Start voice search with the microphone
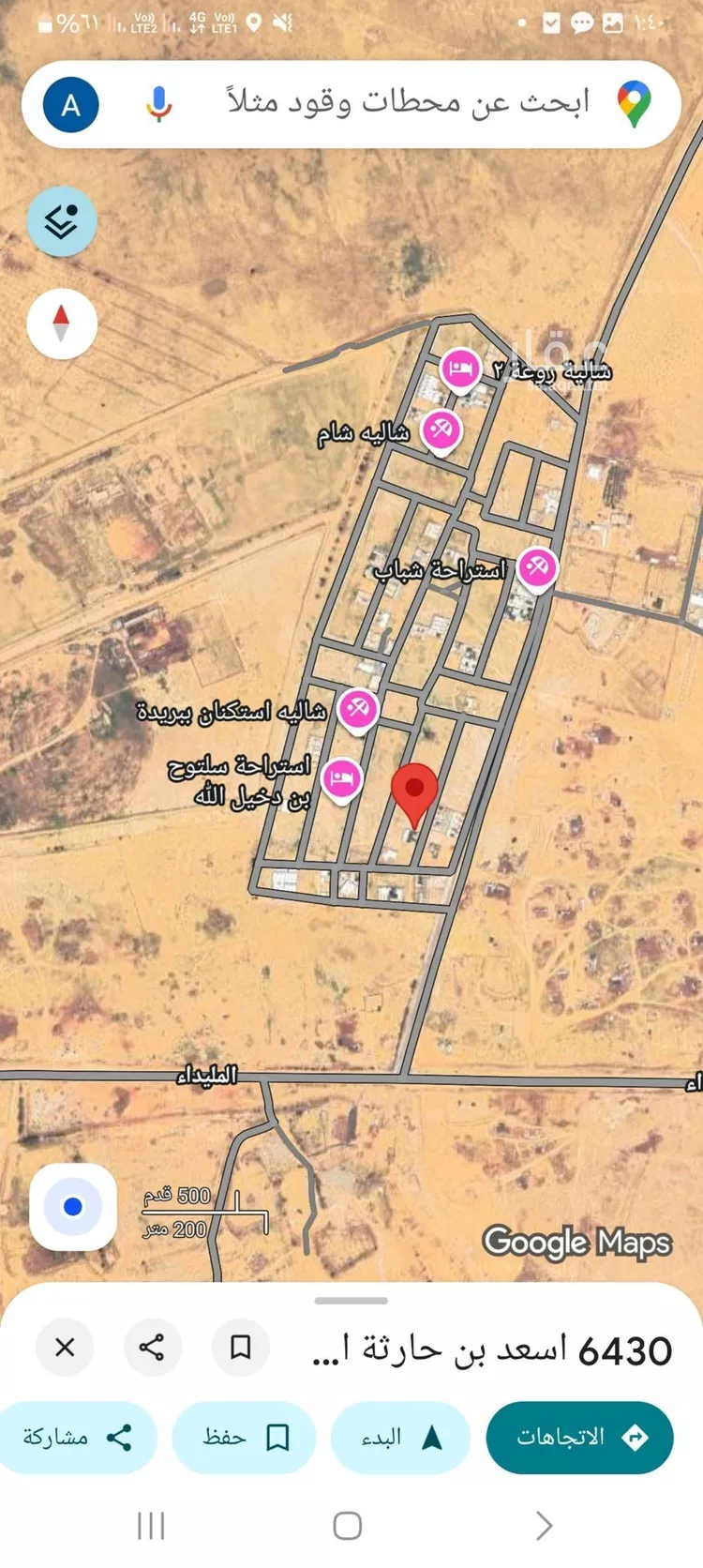Viewport: 703px width, 1568px height. point(159,104)
